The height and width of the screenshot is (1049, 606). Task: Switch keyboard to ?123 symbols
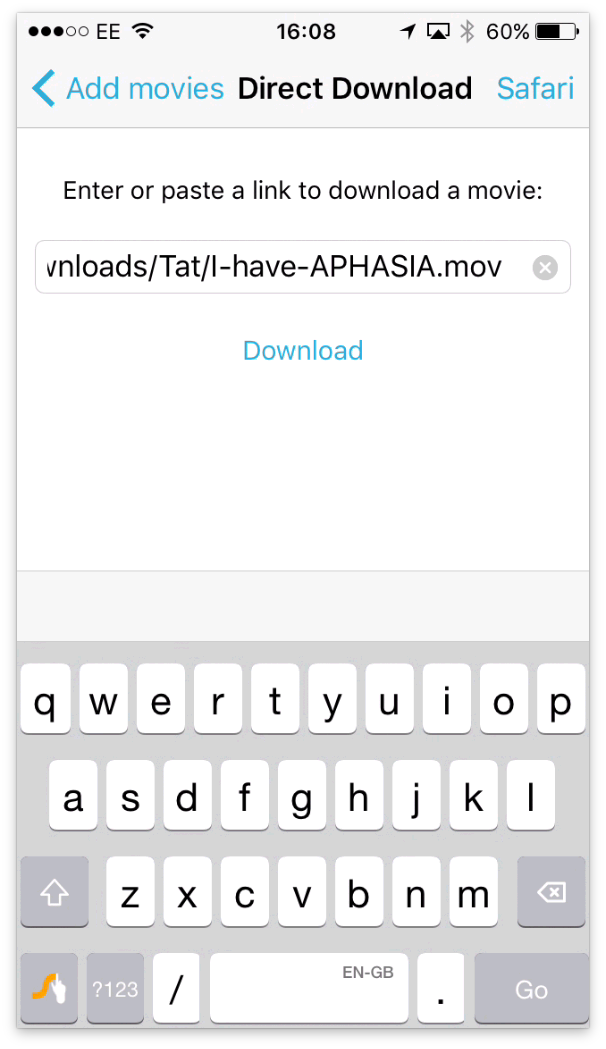click(x=115, y=989)
